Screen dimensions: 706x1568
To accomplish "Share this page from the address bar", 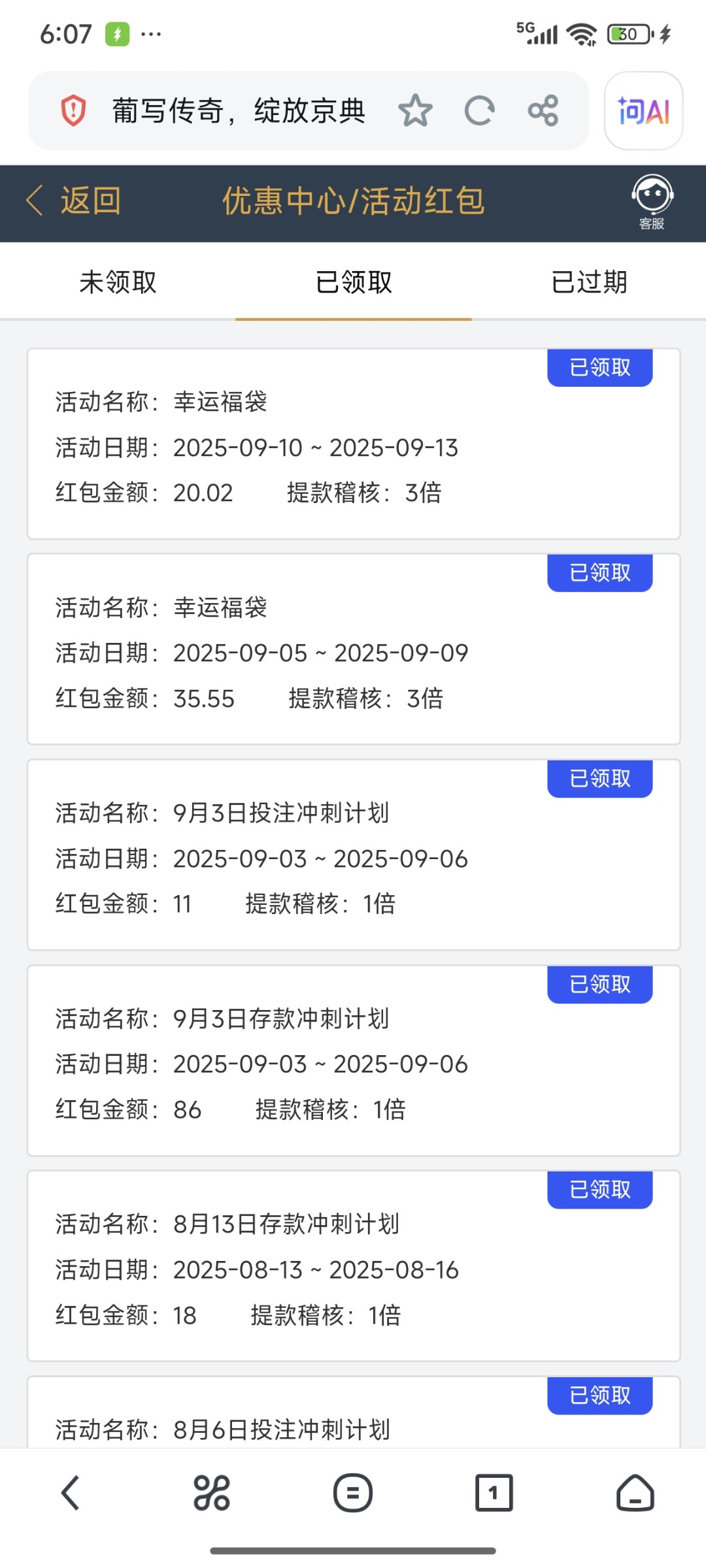I will pos(543,110).
